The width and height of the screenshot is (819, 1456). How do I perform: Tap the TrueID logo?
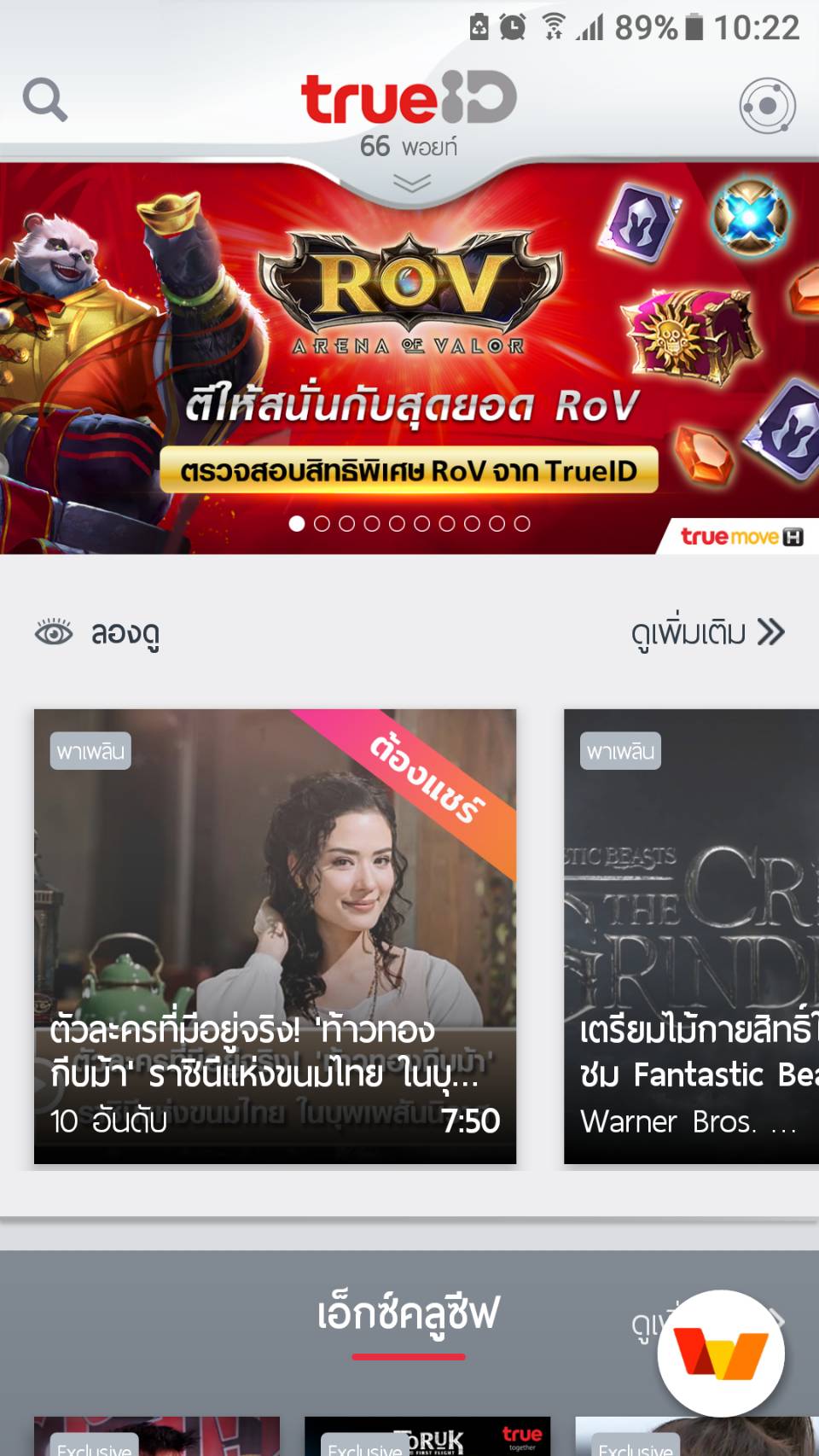(x=408, y=98)
